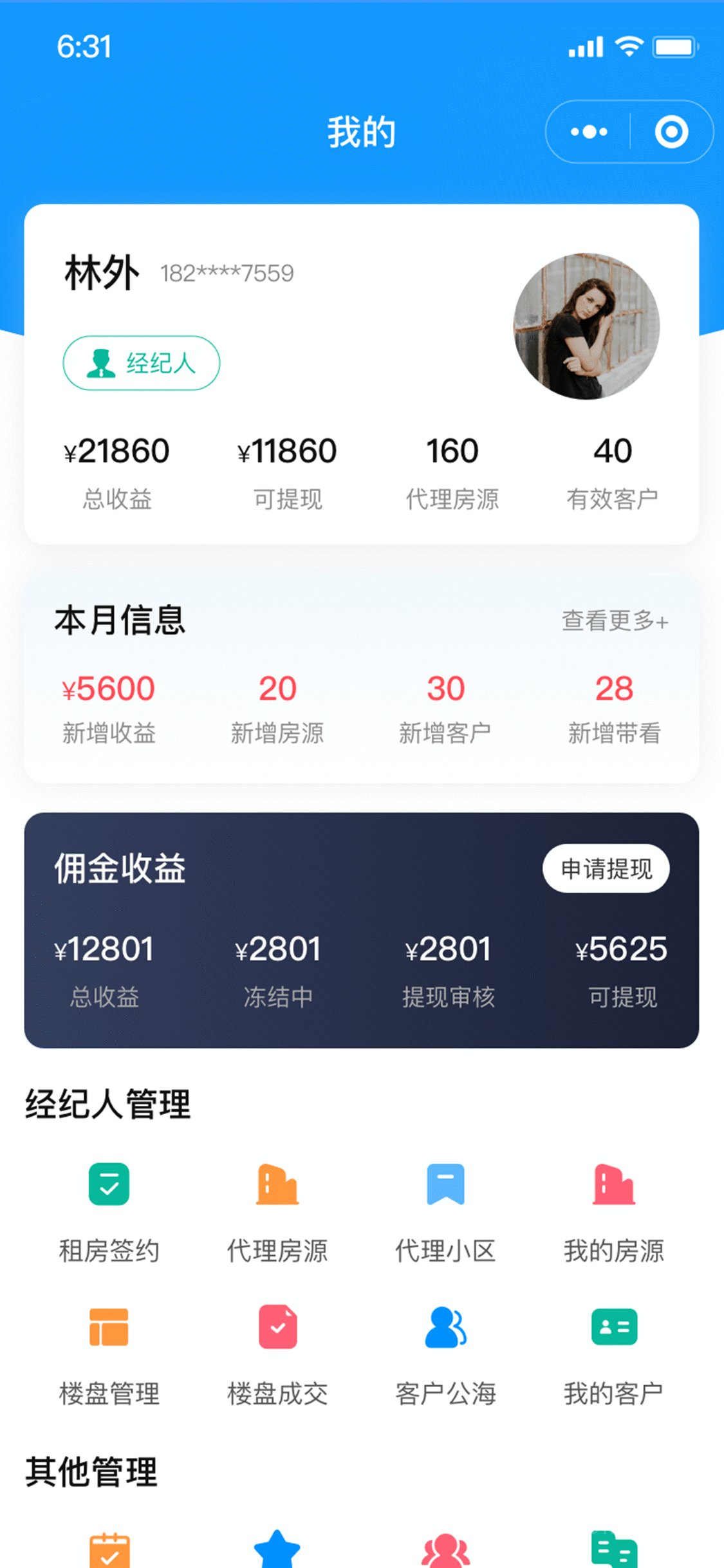The width and height of the screenshot is (724, 1568).
Task: Tap the 经纪人 role badge
Action: click(142, 363)
